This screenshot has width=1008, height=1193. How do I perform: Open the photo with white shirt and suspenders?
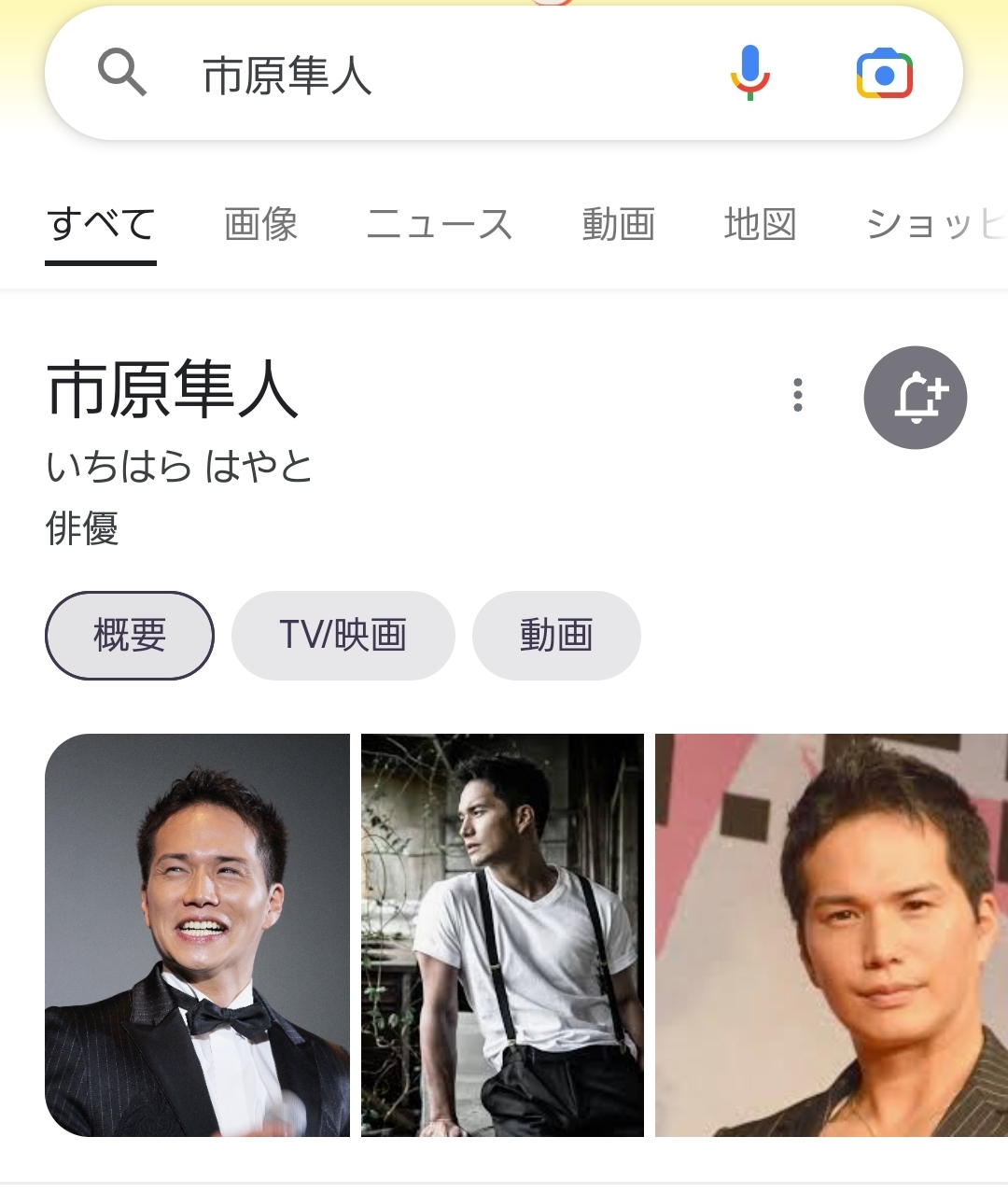coord(502,935)
